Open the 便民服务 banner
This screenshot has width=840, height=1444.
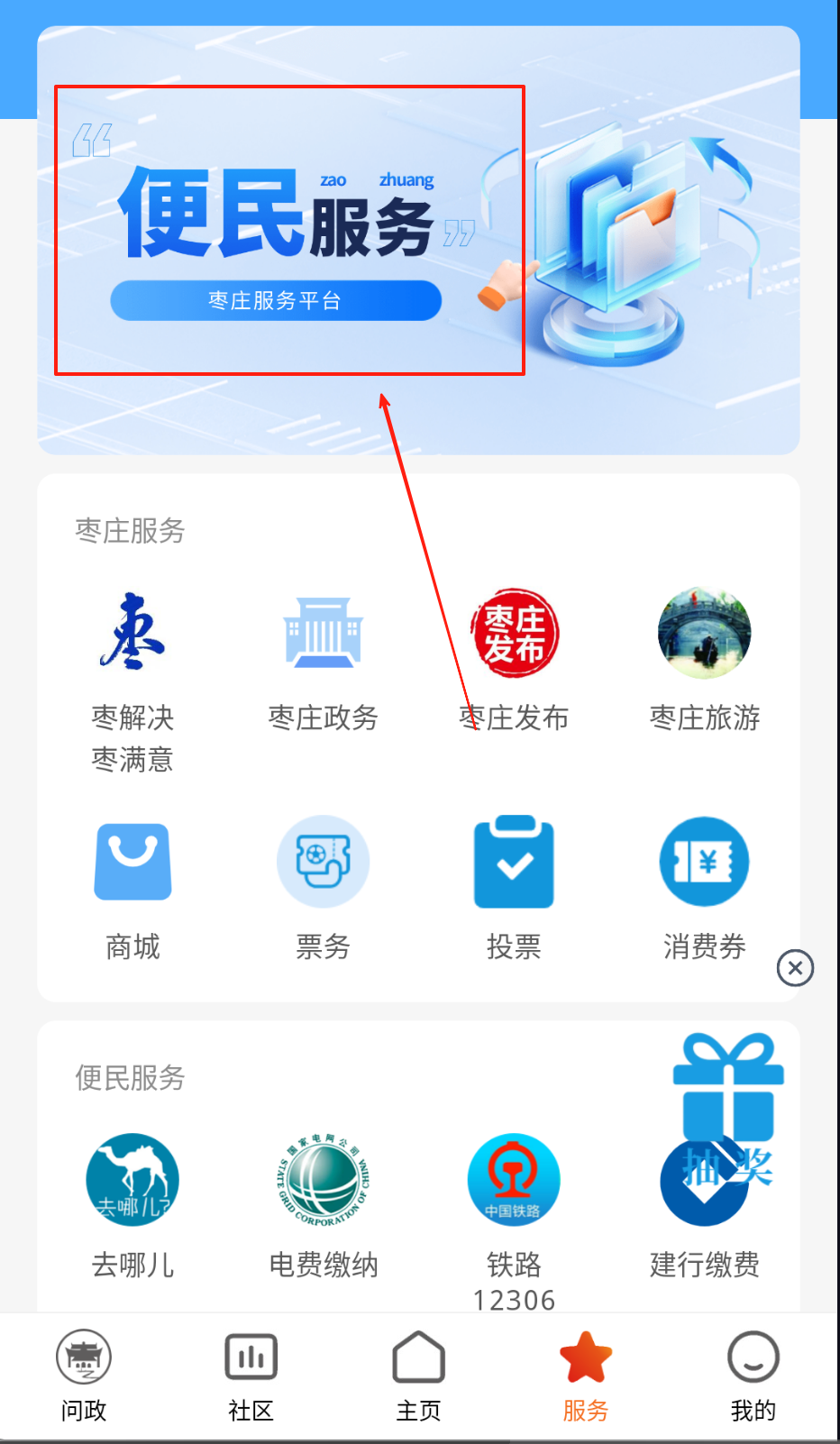(x=418, y=240)
